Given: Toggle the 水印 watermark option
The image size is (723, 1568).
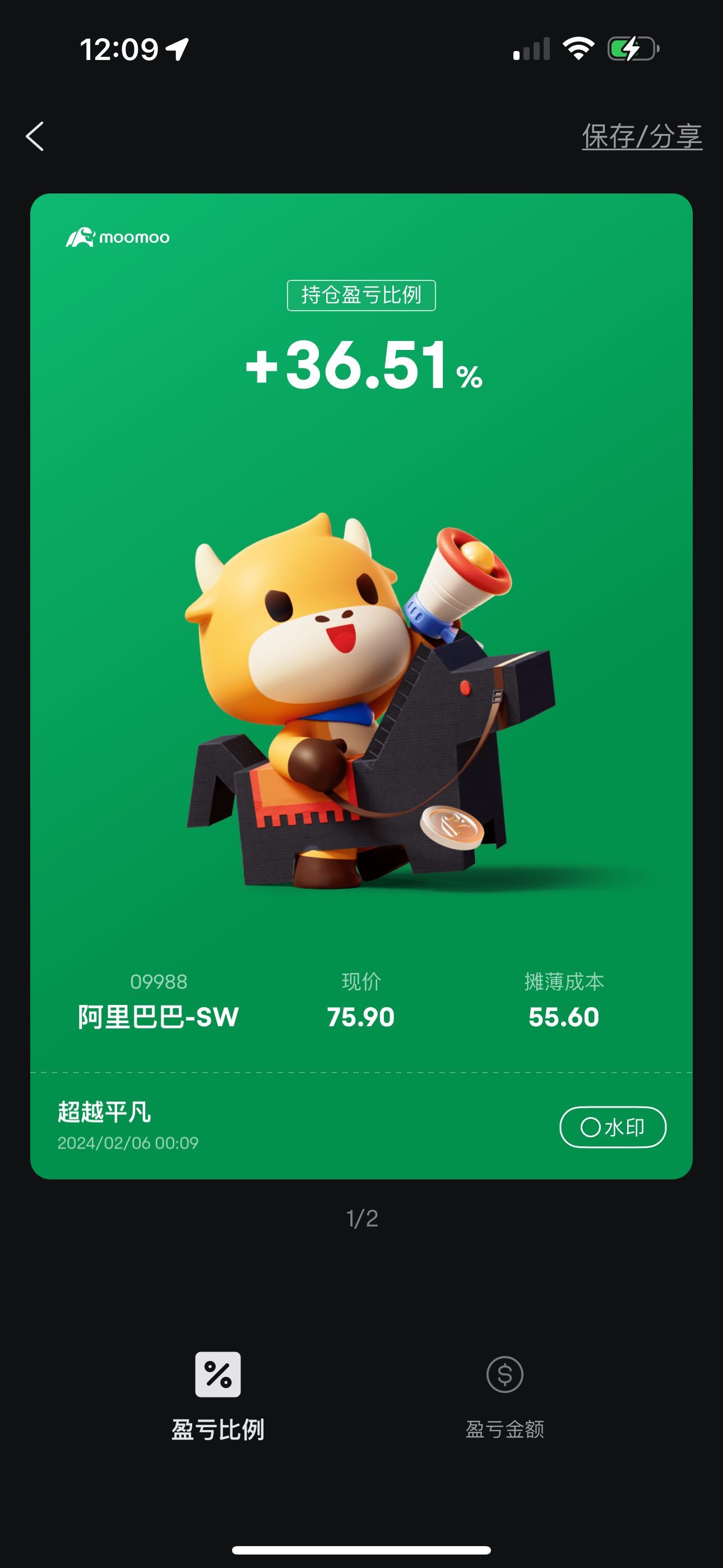Looking at the screenshot, I should pyautogui.click(x=613, y=1127).
